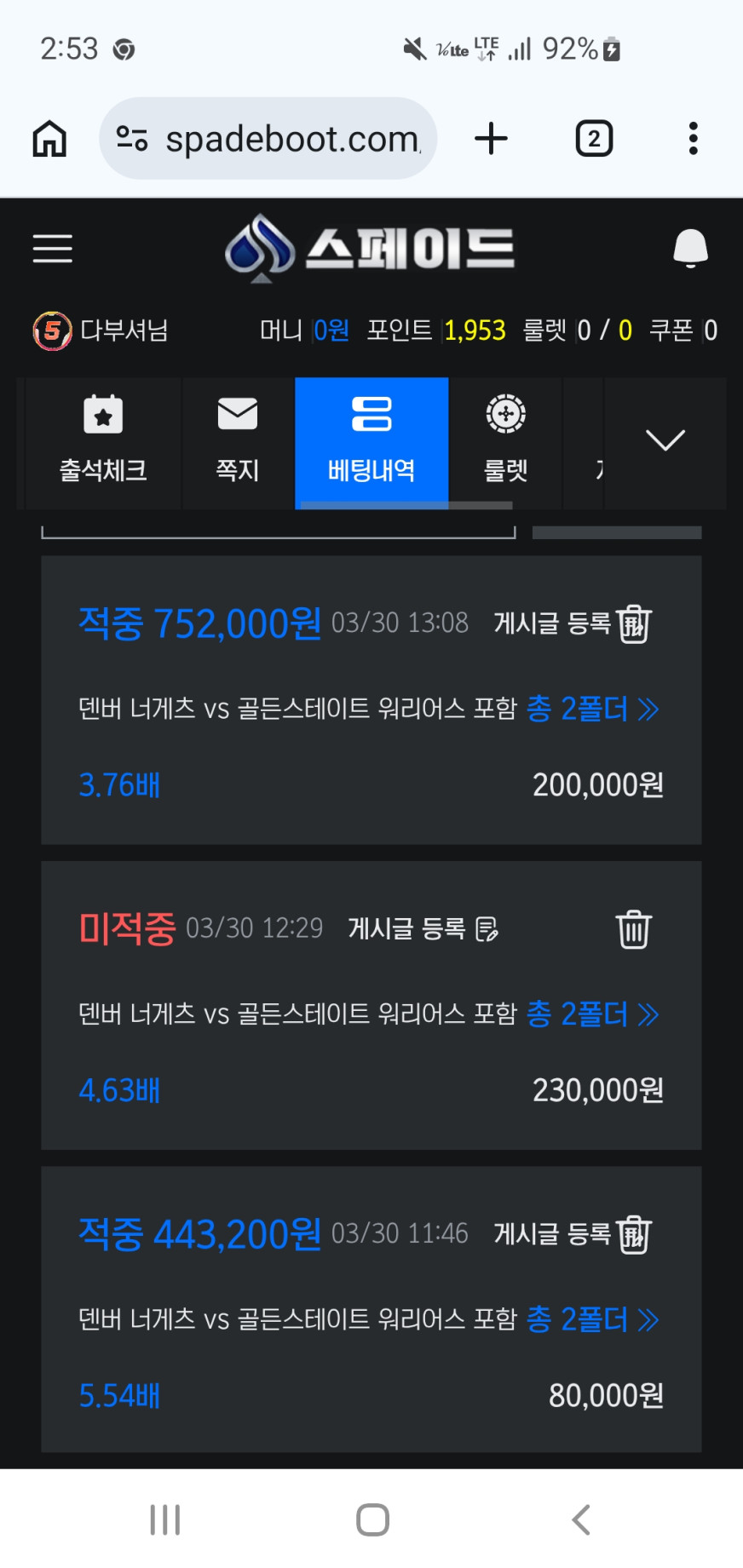Open the hamburger side menu
Image resolution: width=743 pixels, height=1568 pixels.
coord(52,249)
